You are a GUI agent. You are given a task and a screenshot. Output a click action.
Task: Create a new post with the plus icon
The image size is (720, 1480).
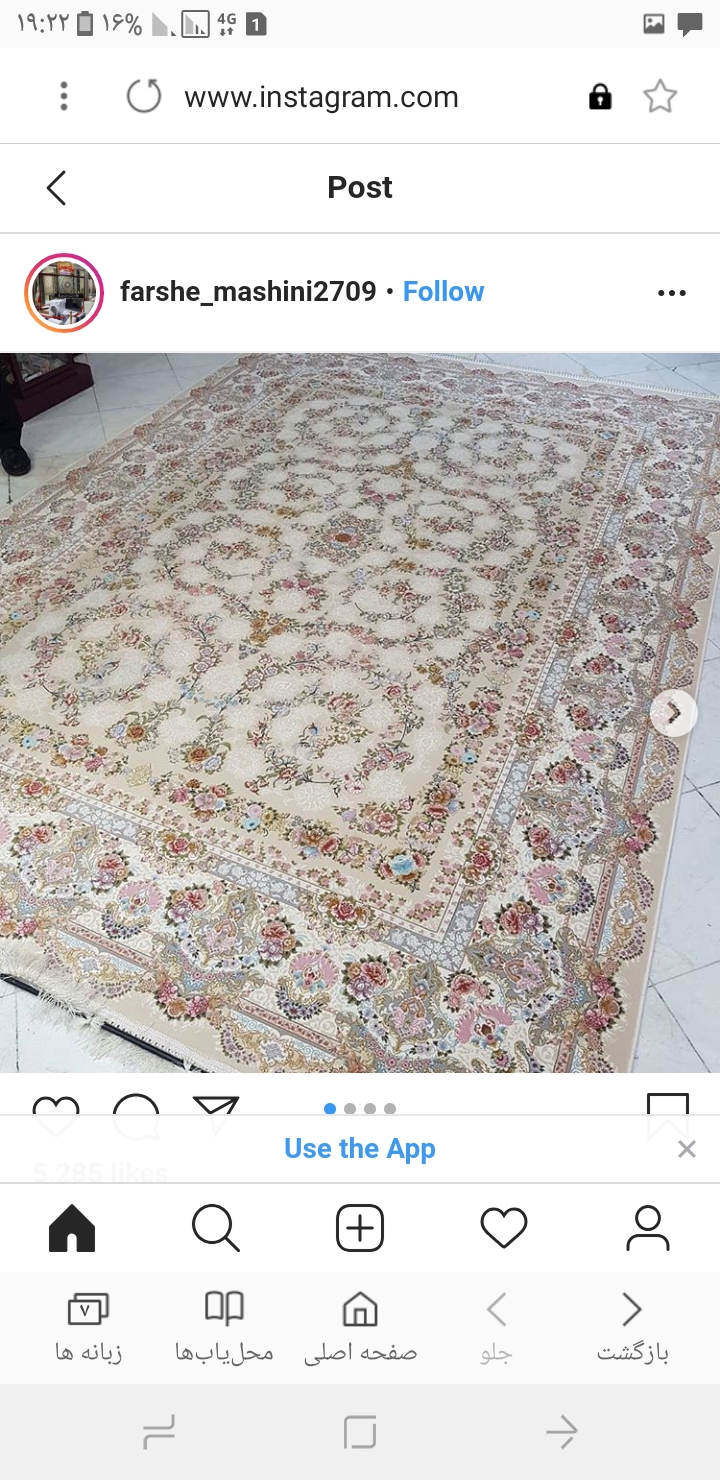(x=360, y=1228)
